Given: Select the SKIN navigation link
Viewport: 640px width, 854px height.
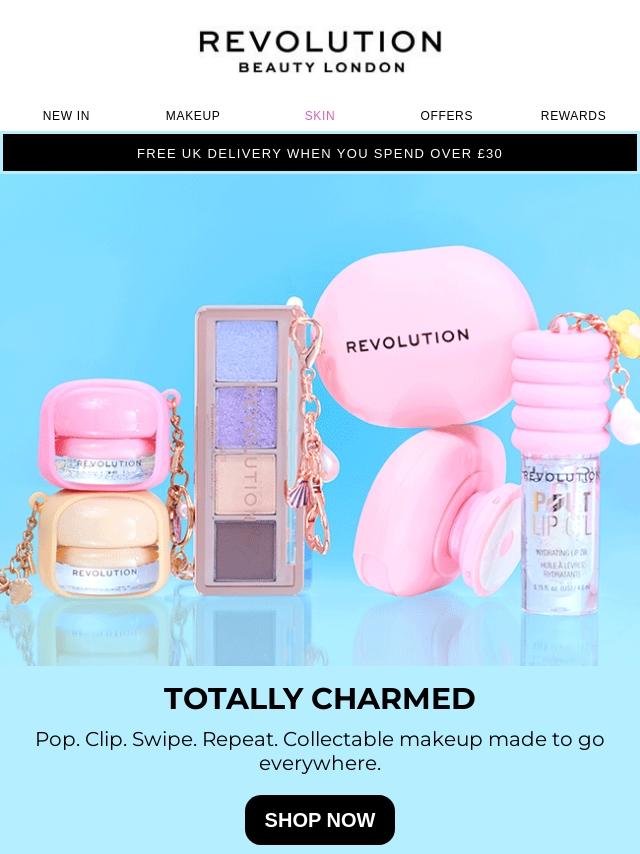Looking at the screenshot, I should coord(320,115).
